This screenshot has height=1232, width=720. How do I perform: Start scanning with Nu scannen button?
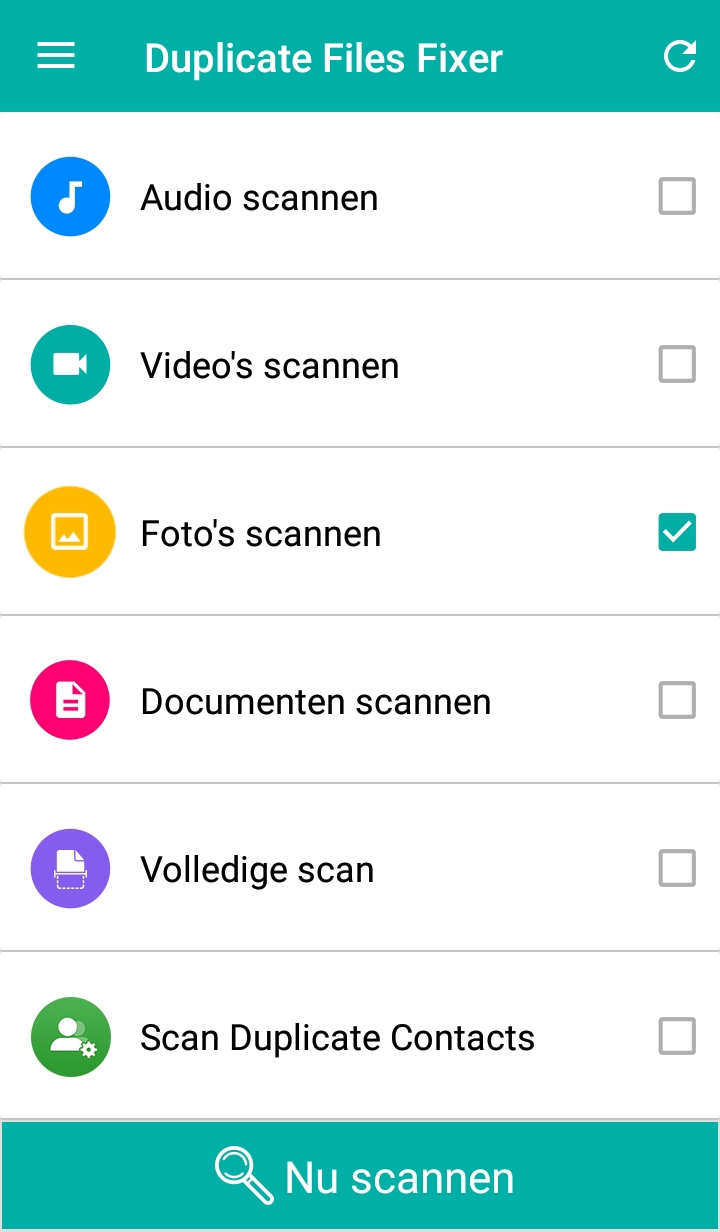point(360,1177)
